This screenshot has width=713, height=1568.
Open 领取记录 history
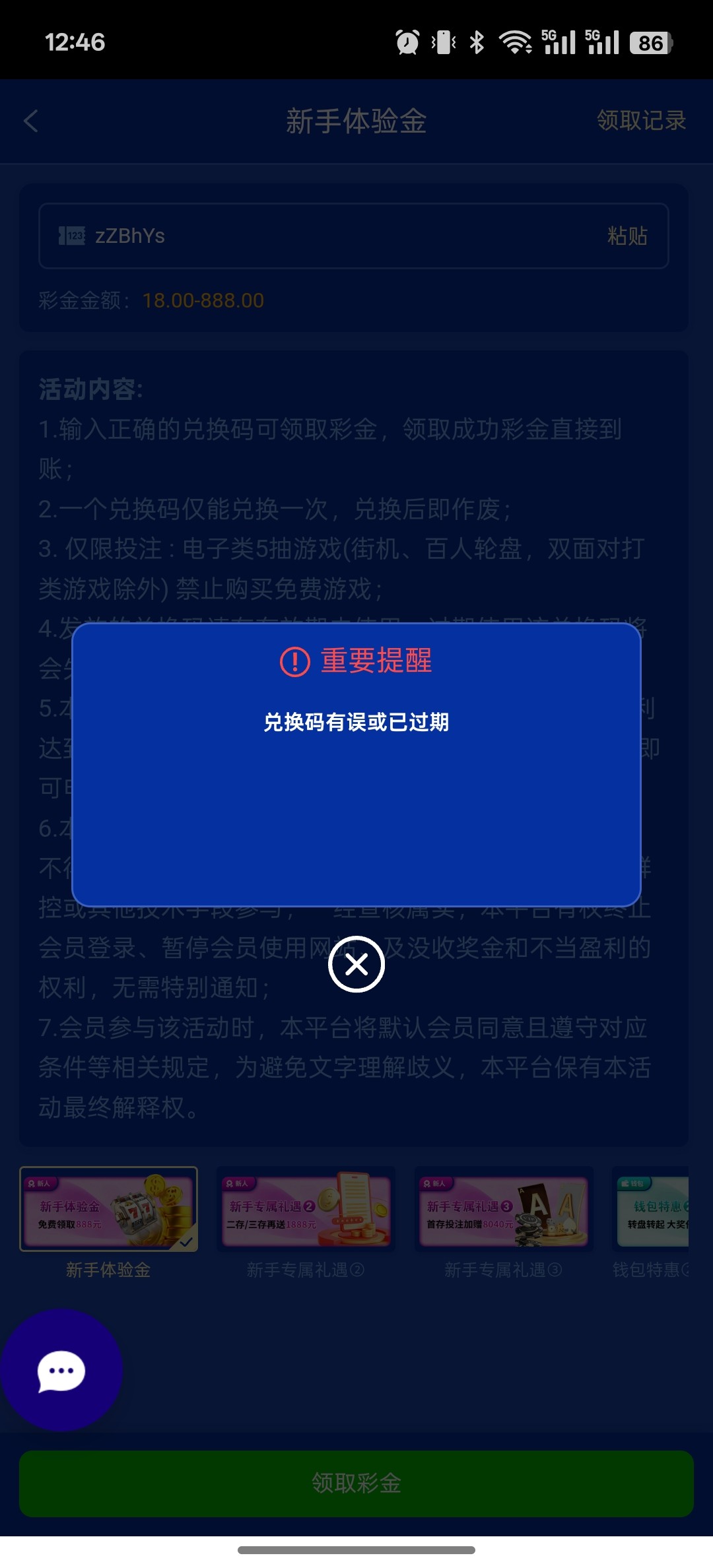641,121
